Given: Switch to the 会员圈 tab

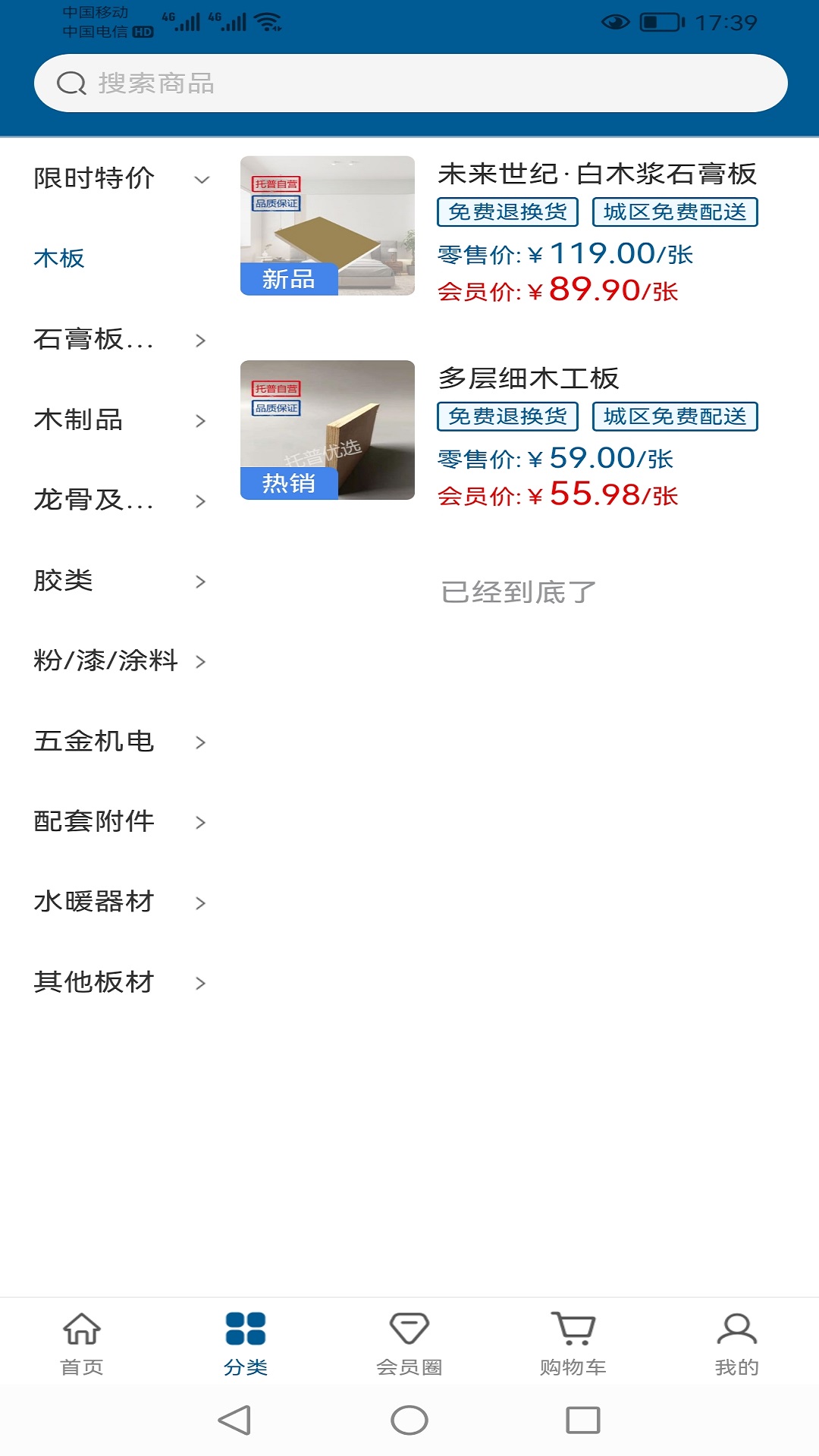Looking at the screenshot, I should tap(409, 1344).
